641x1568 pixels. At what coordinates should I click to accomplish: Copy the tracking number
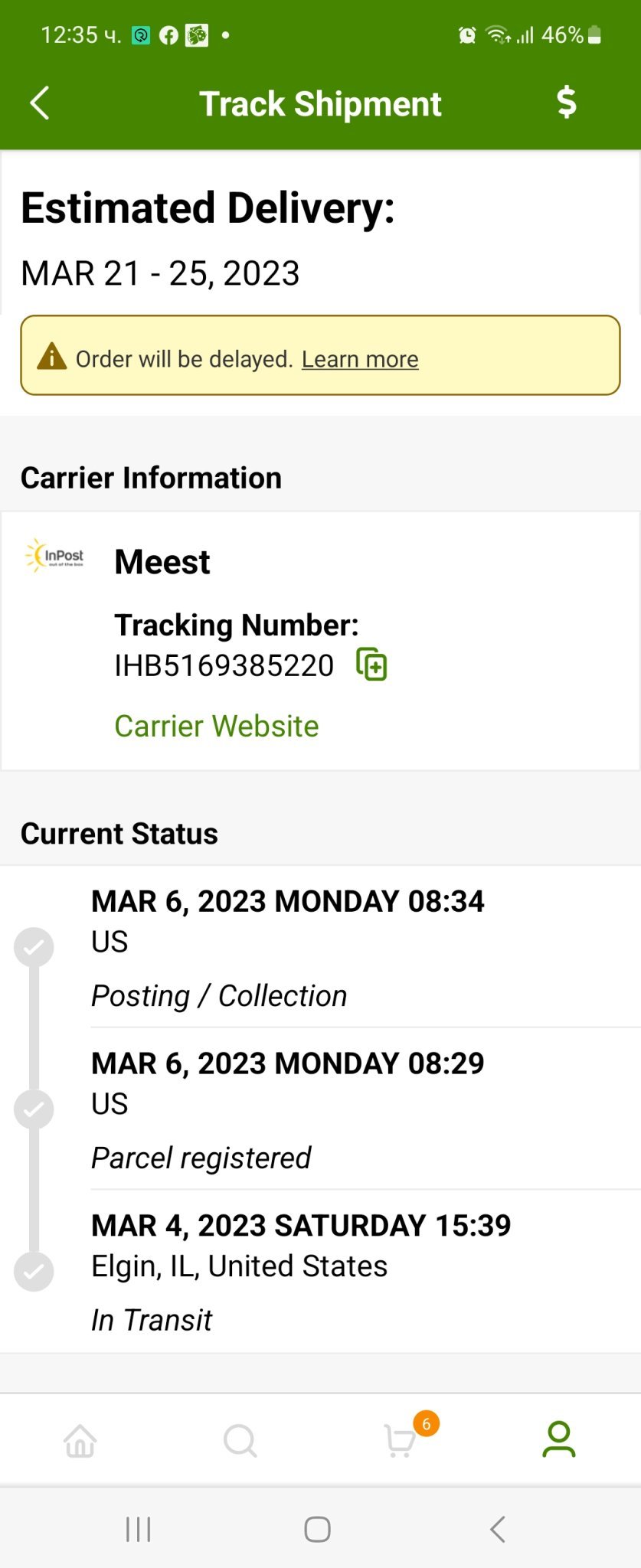click(x=371, y=665)
